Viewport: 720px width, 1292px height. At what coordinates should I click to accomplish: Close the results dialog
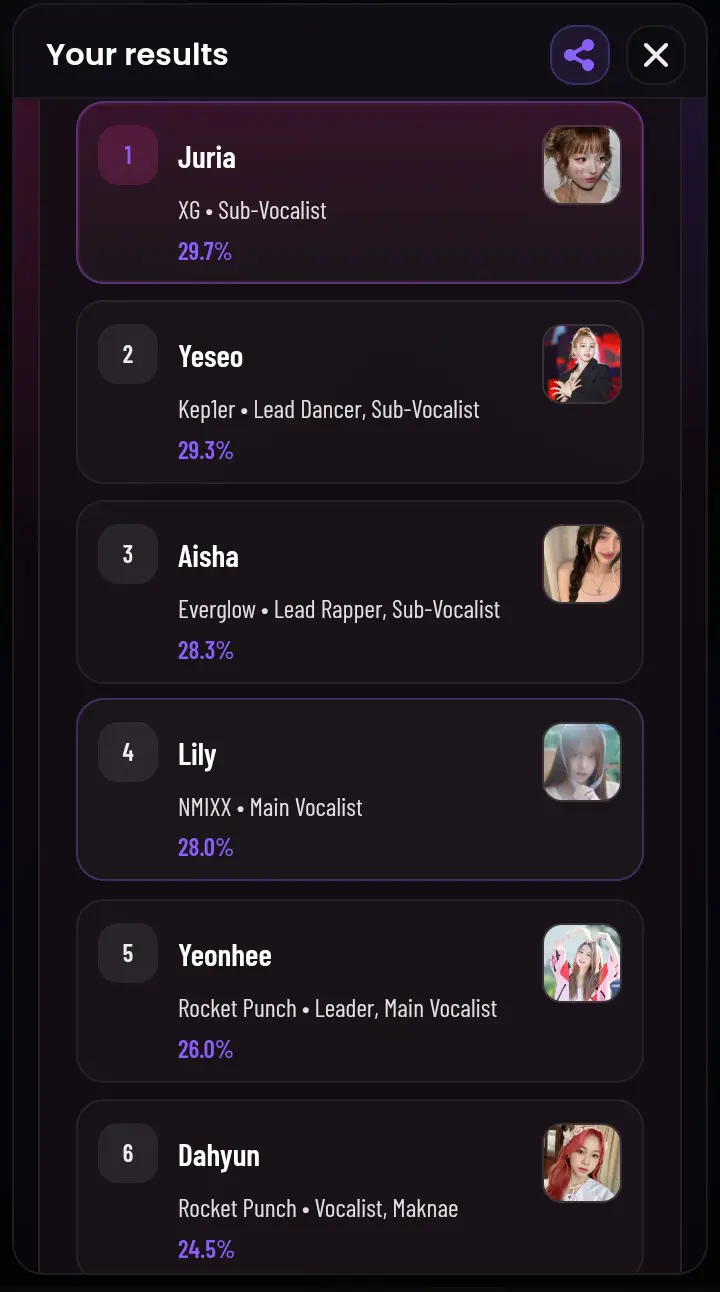656,55
